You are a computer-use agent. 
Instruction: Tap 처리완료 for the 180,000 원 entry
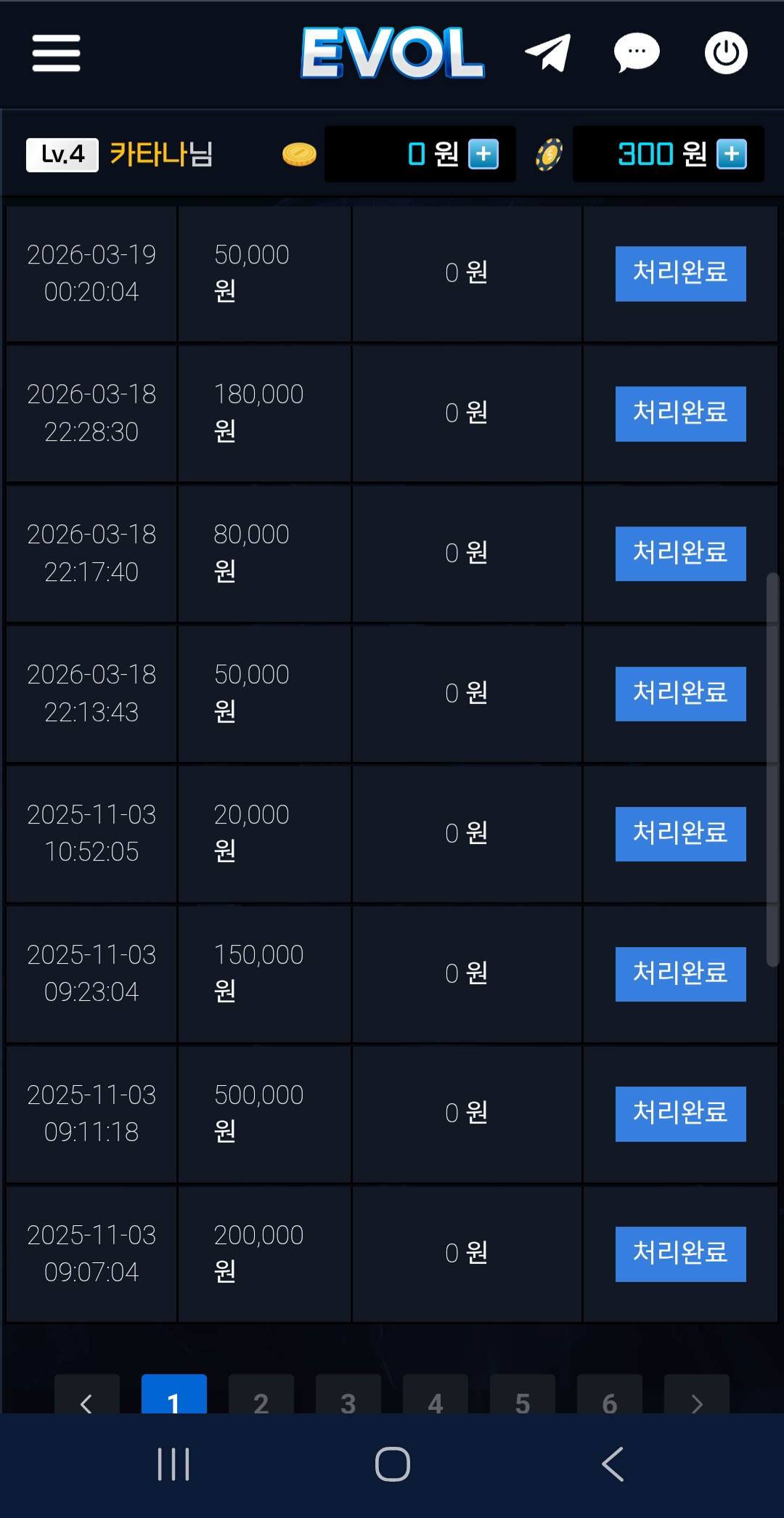[680, 413]
